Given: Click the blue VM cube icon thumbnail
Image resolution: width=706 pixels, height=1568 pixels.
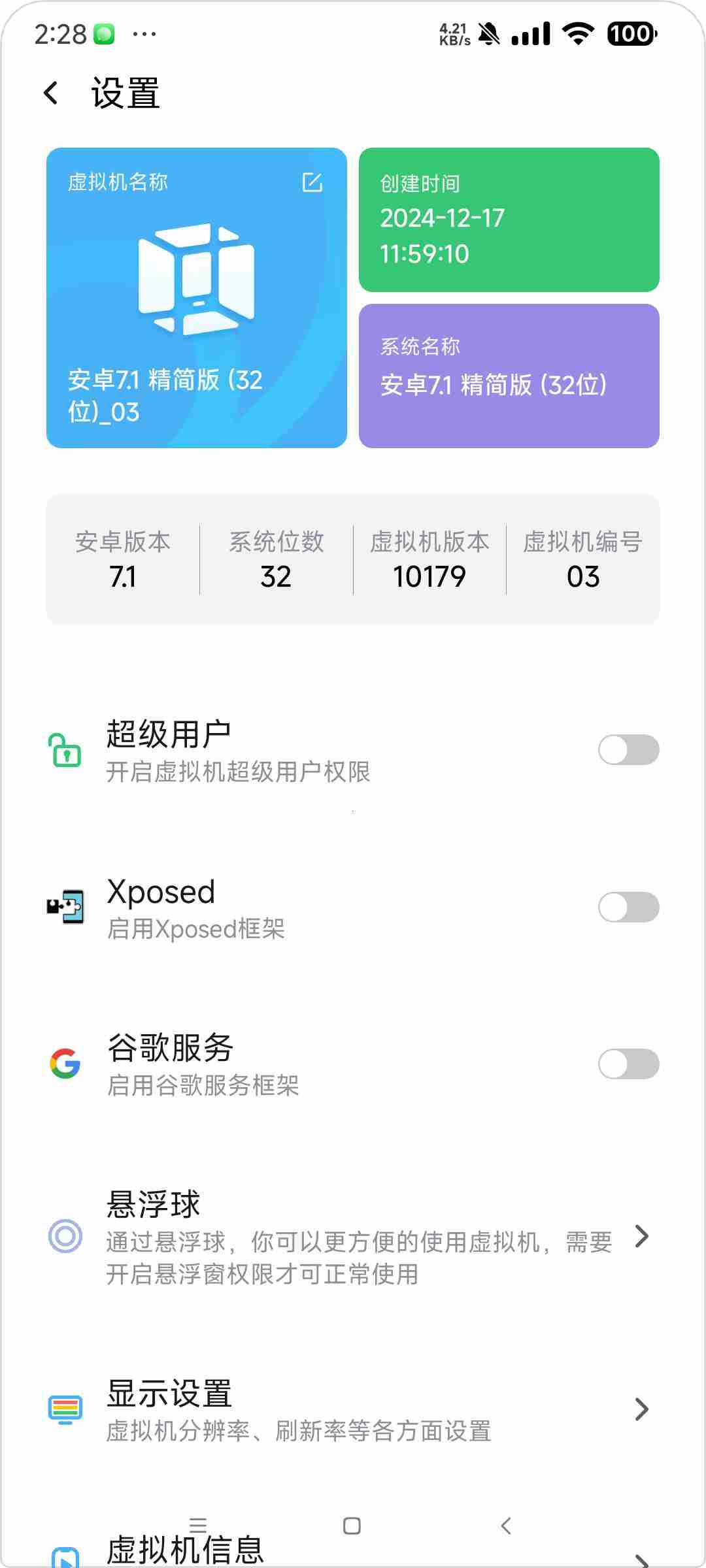Looking at the screenshot, I should pyautogui.click(x=195, y=281).
